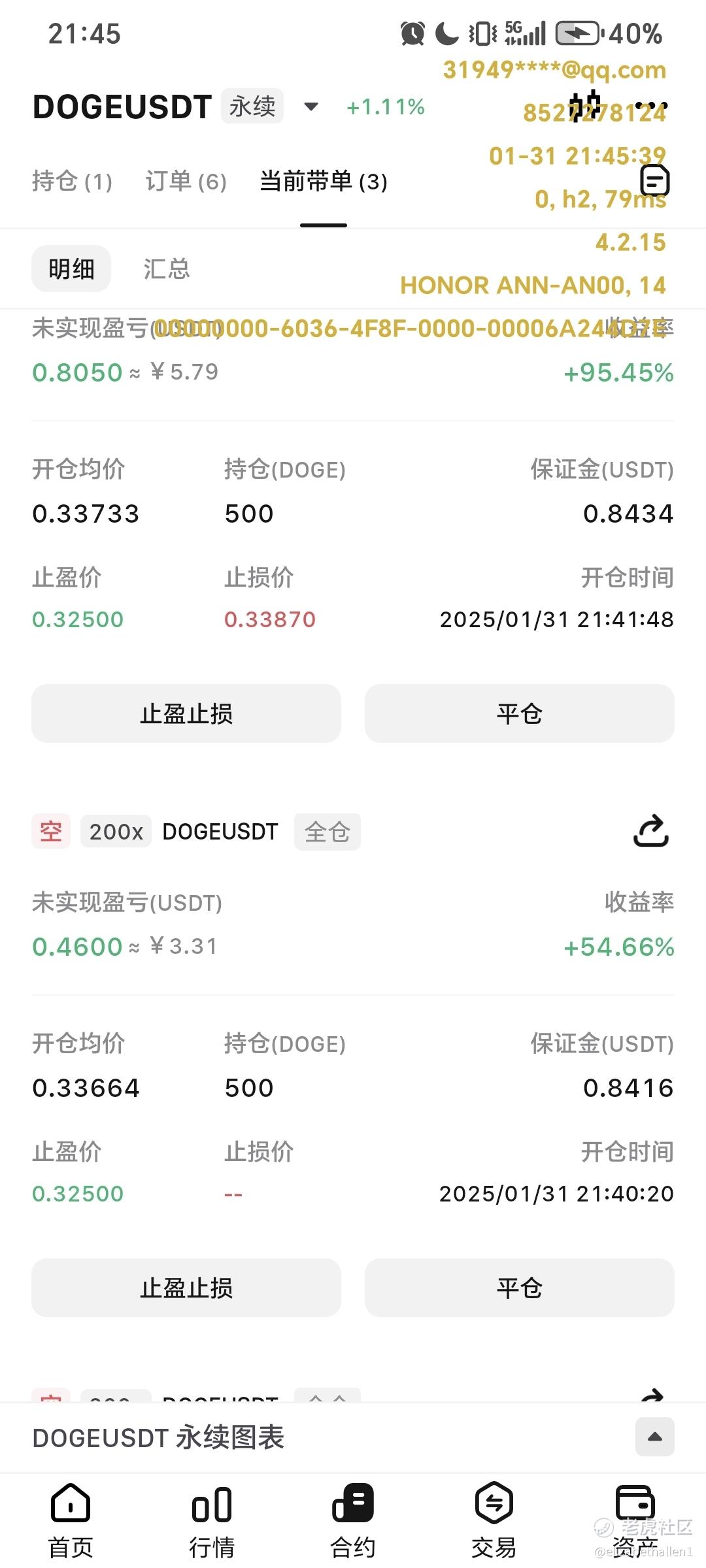Switch to the 持仓 (1) tab
This screenshot has width=706, height=1568.
coord(72,182)
